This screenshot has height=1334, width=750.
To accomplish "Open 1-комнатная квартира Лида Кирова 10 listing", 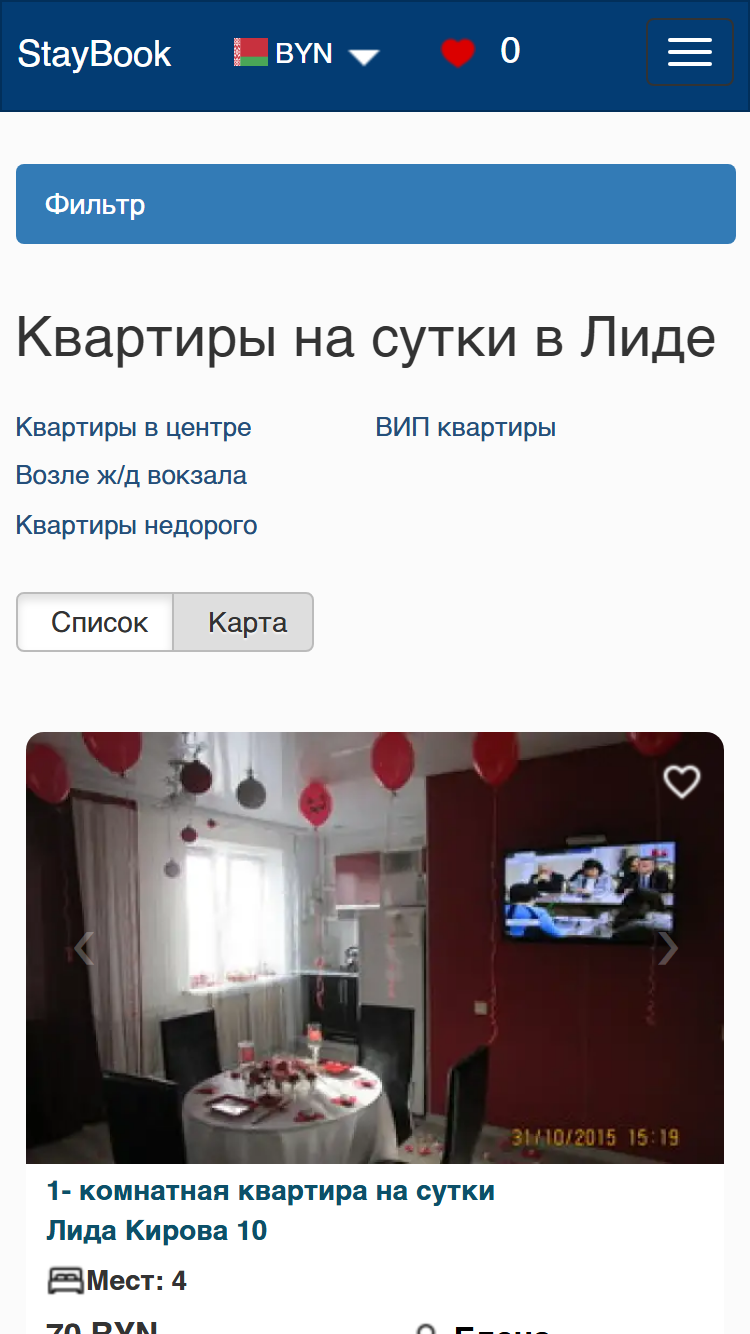I will pyautogui.click(x=271, y=1211).
